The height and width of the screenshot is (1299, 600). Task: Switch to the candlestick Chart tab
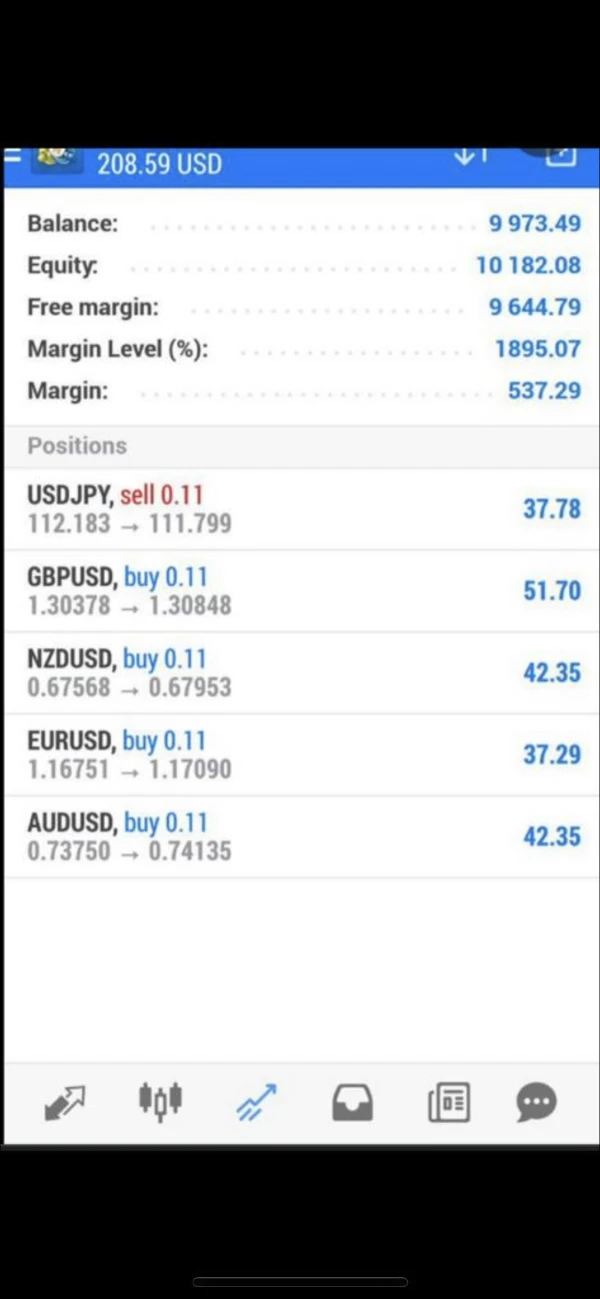coord(160,1100)
